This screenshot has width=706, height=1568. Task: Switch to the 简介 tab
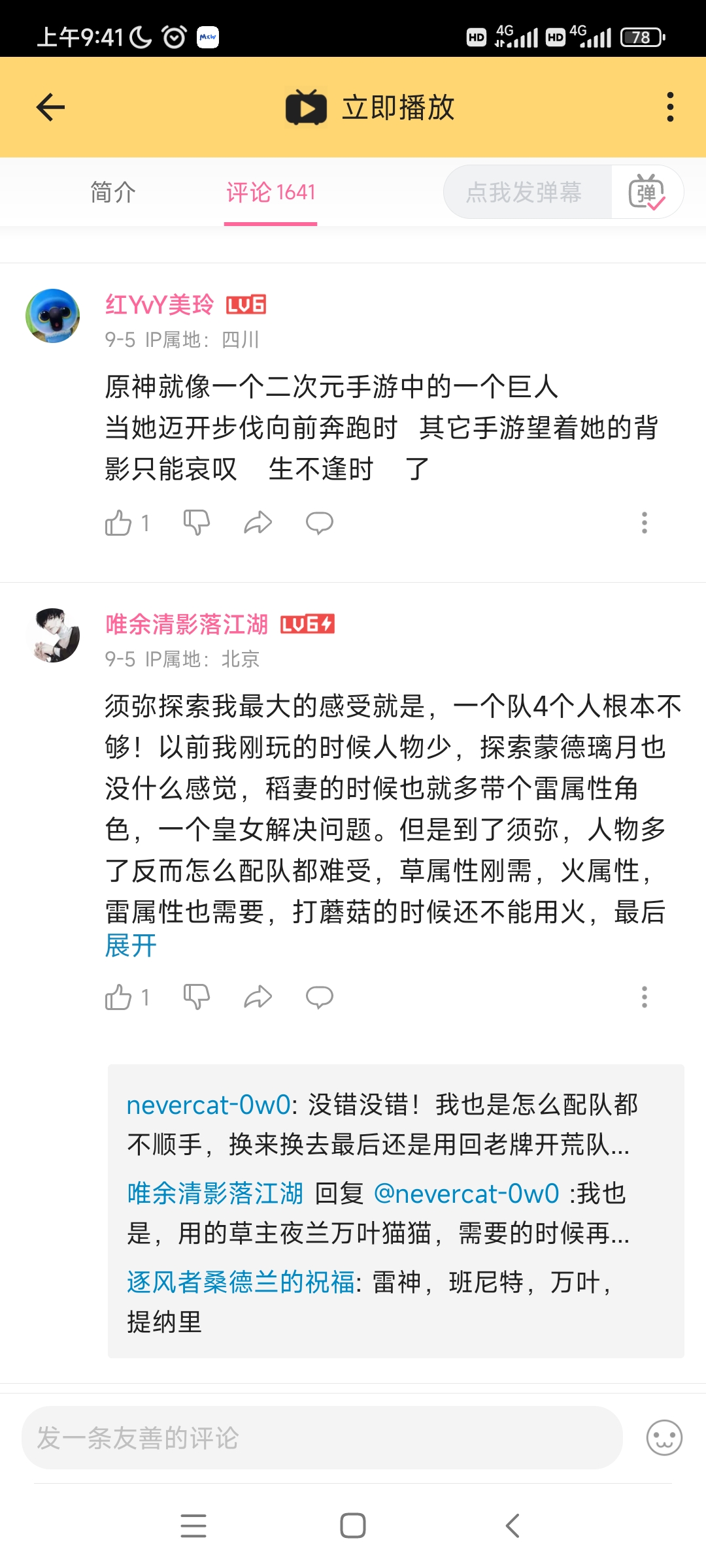pos(113,193)
